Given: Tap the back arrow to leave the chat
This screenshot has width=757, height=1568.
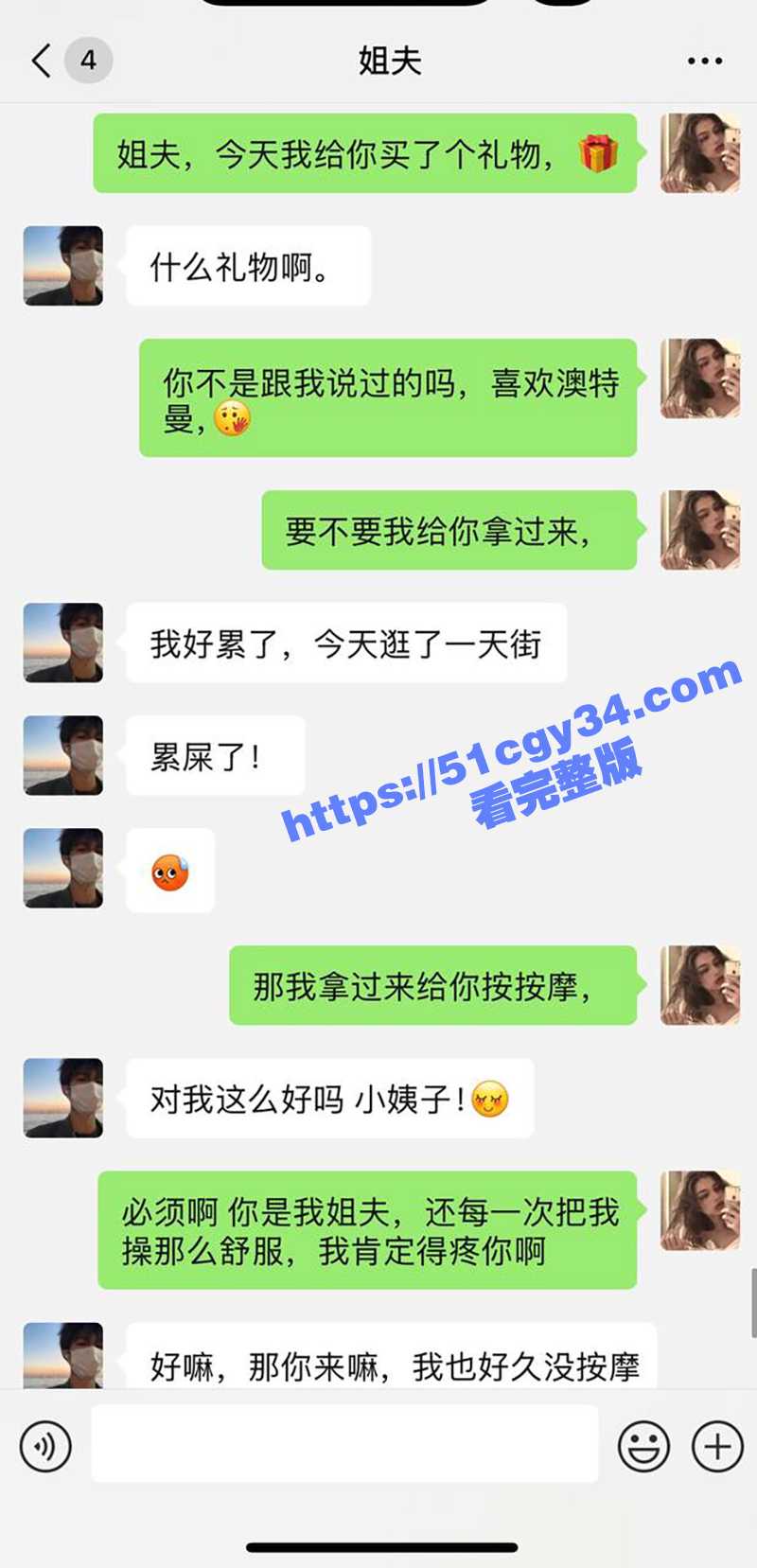Looking at the screenshot, I should 40,60.
